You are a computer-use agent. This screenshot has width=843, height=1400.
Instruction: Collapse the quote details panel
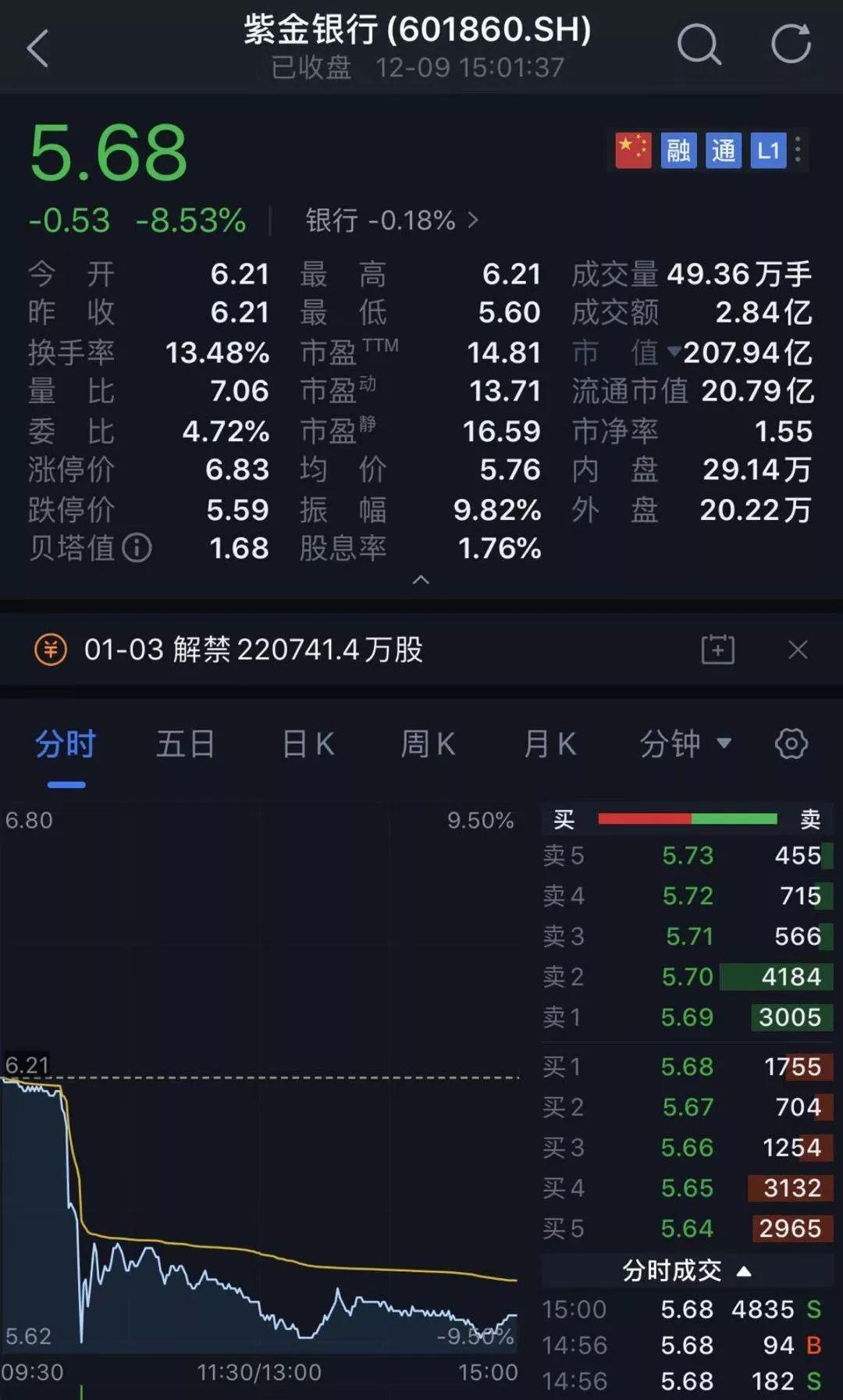point(421,579)
